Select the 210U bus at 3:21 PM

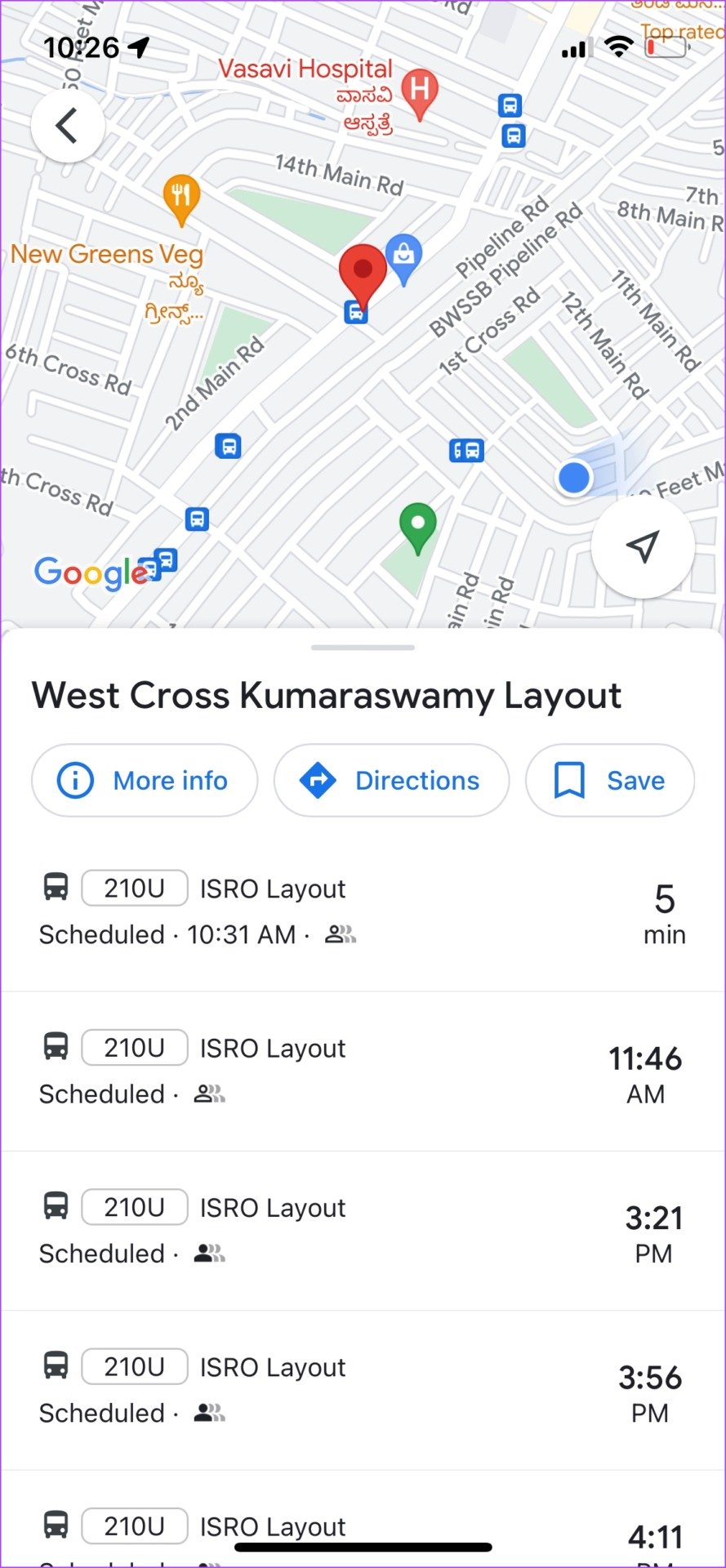pos(363,1229)
